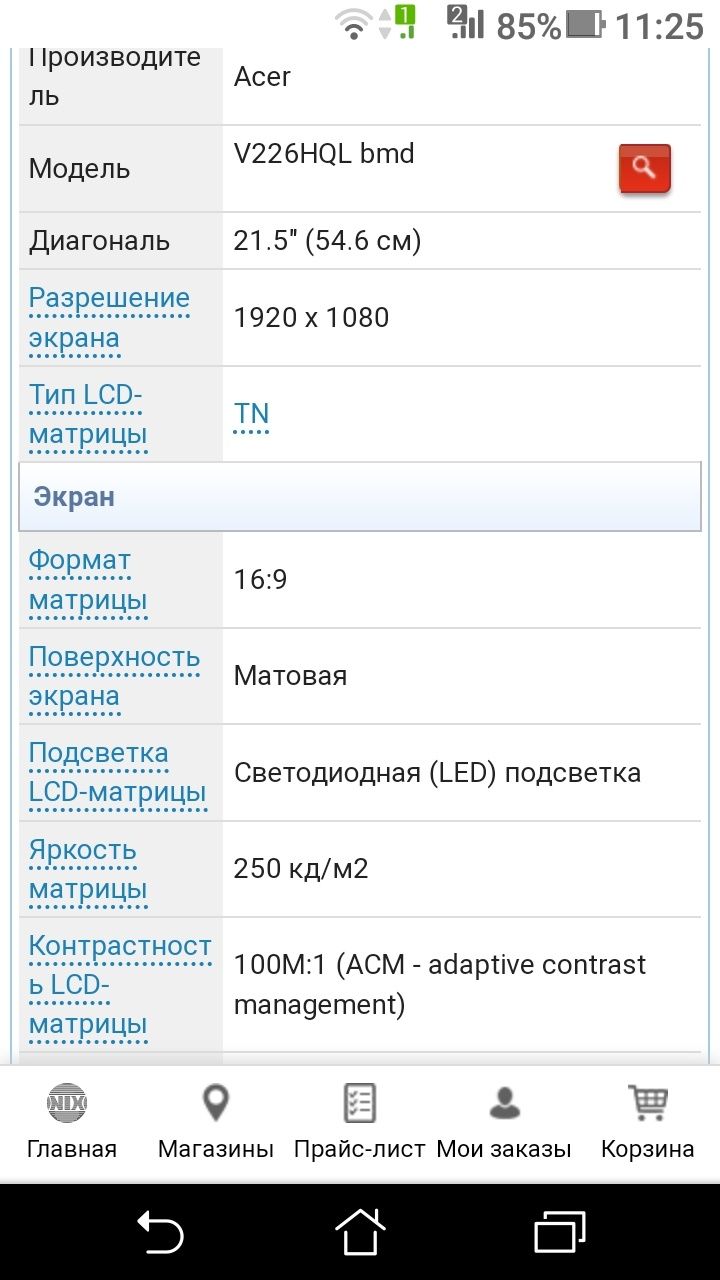Tap the red search button beside the model
Screen dimensions: 720x1280
[645, 168]
